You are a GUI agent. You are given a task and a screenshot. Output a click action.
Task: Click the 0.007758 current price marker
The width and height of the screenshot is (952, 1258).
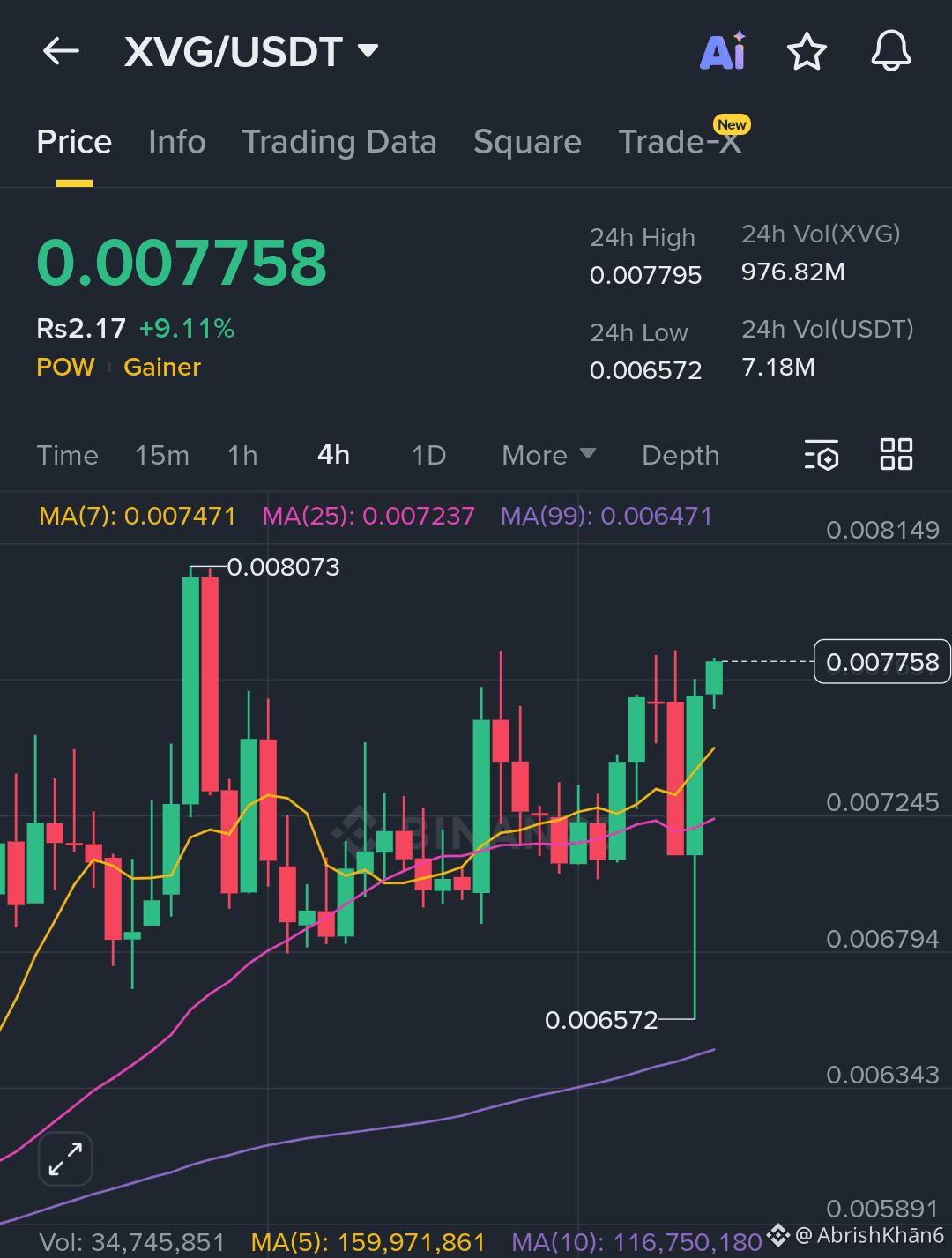[x=881, y=661]
